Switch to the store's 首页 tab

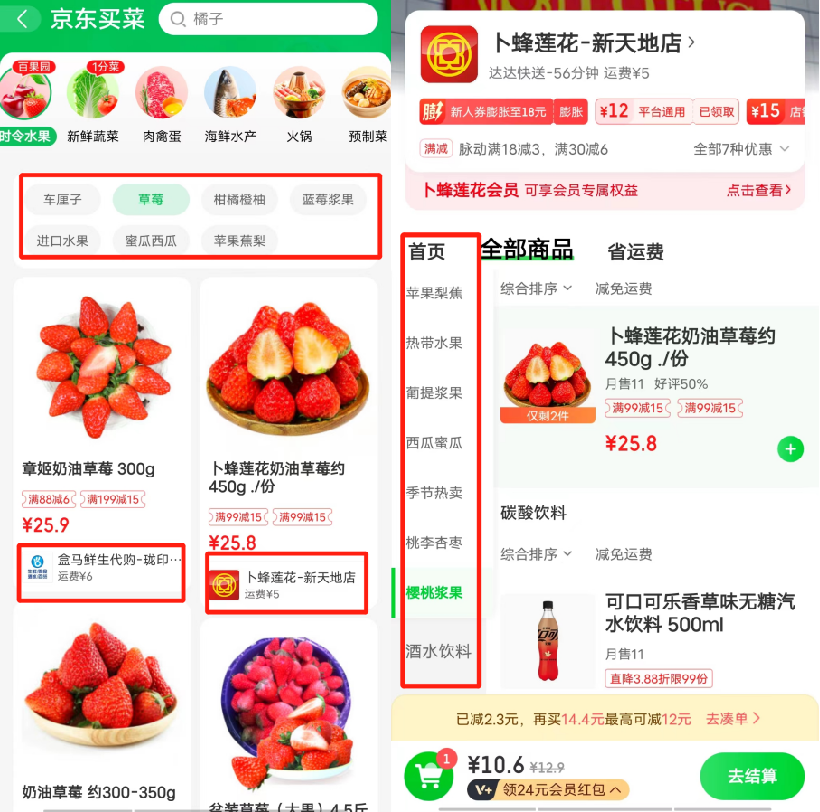click(x=427, y=252)
